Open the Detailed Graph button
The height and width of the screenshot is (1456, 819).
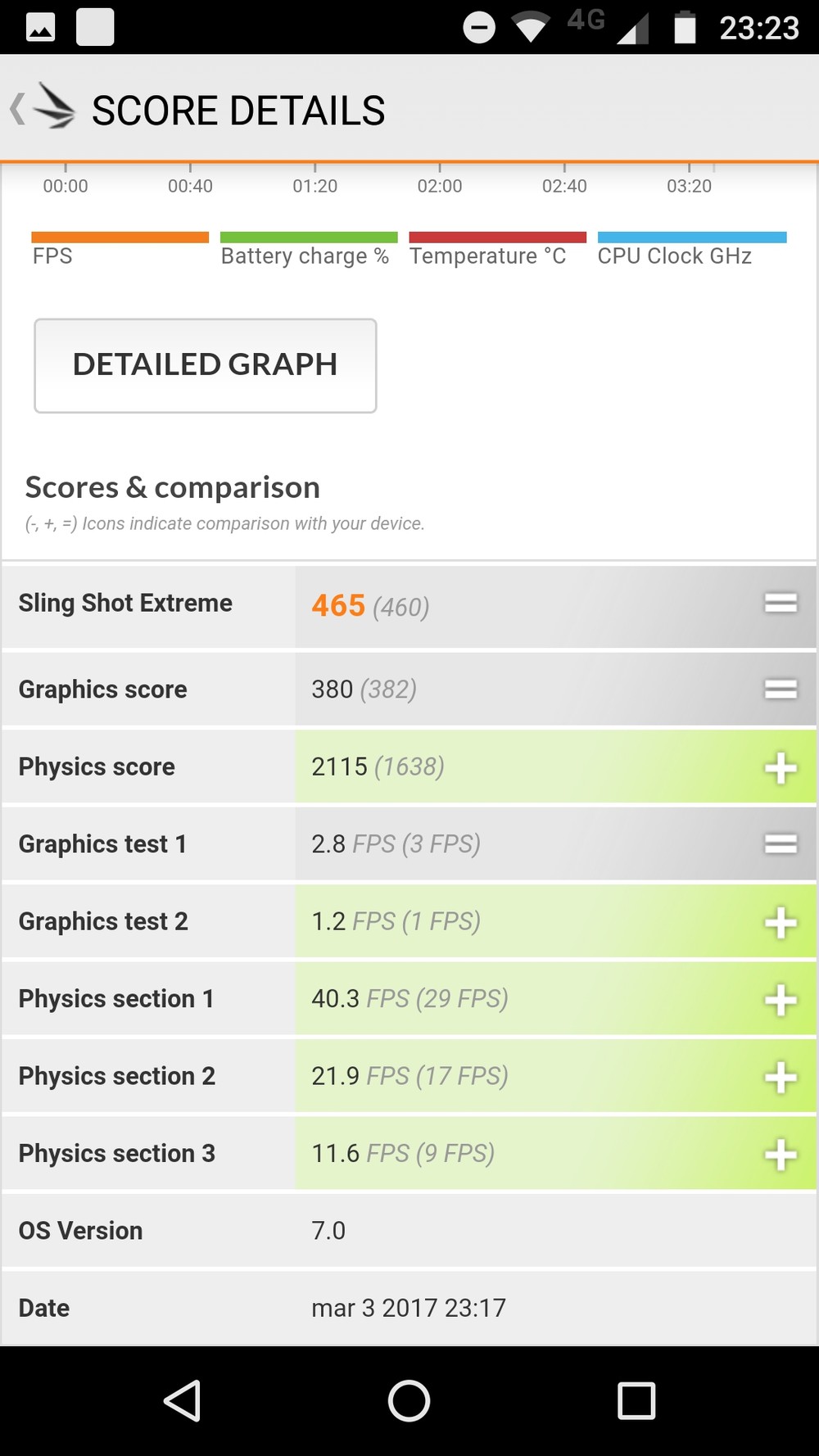coord(206,365)
